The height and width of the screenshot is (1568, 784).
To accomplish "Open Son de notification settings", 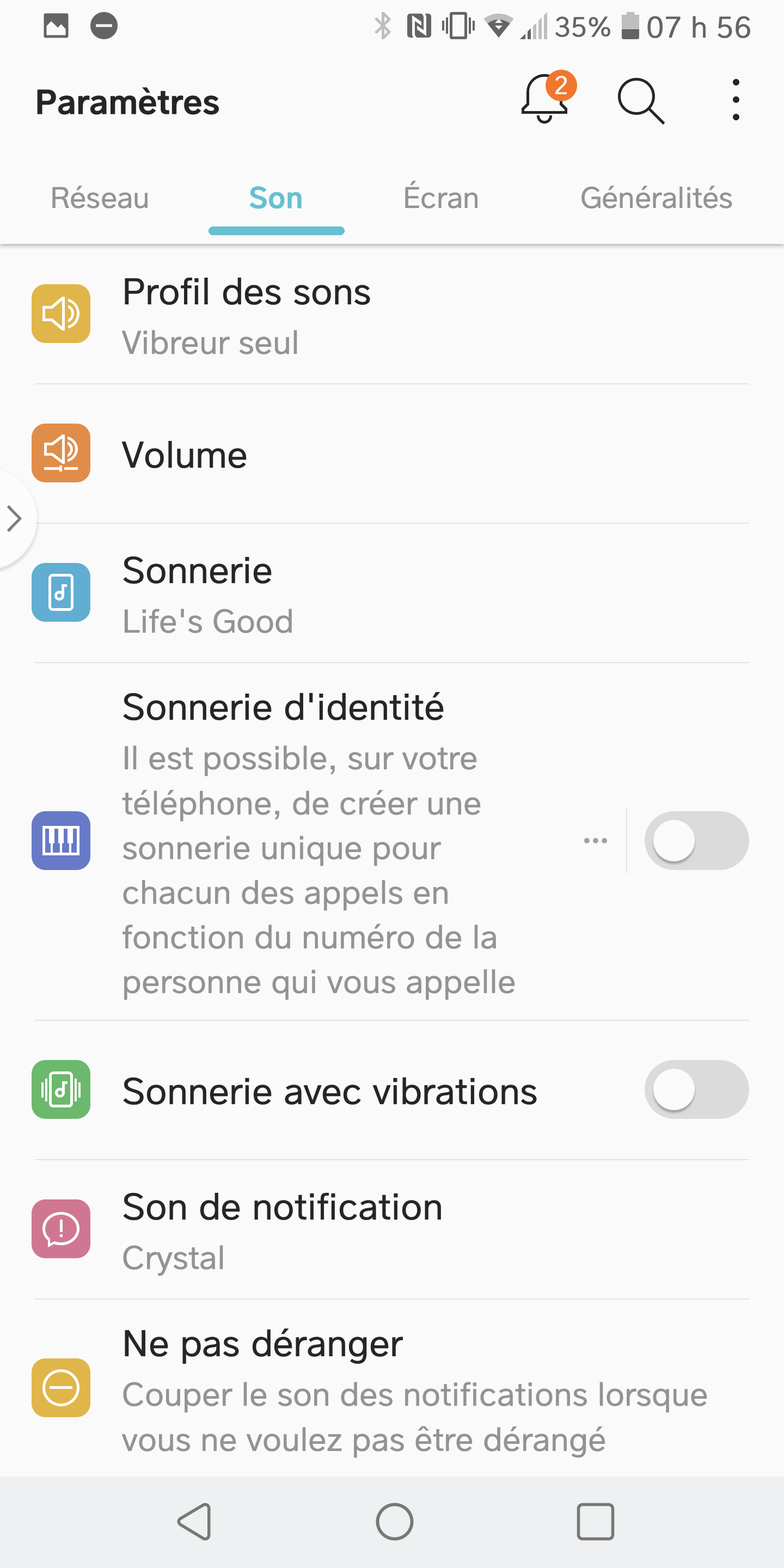I will (390, 1229).
